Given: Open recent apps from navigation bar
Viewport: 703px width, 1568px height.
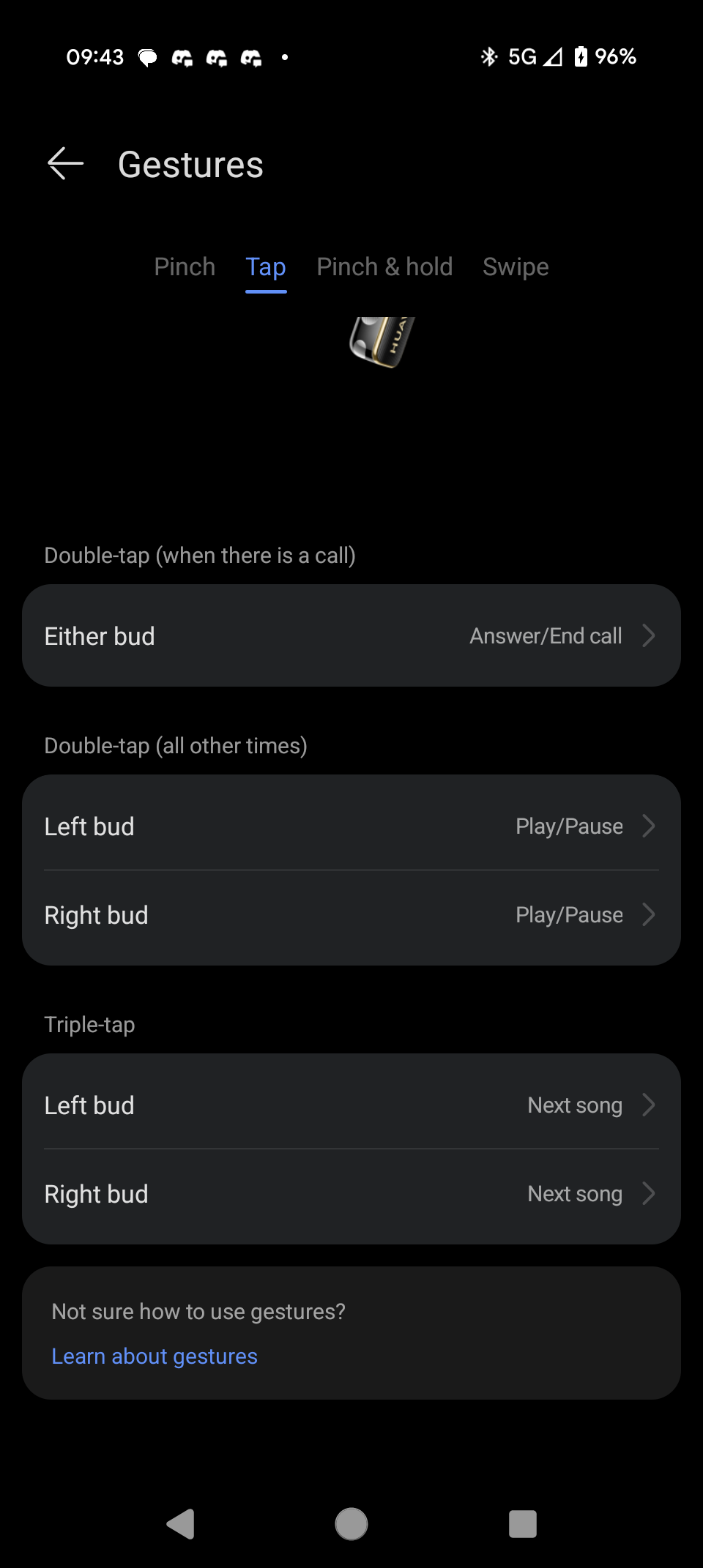Looking at the screenshot, I should [x=523, y=1524].
